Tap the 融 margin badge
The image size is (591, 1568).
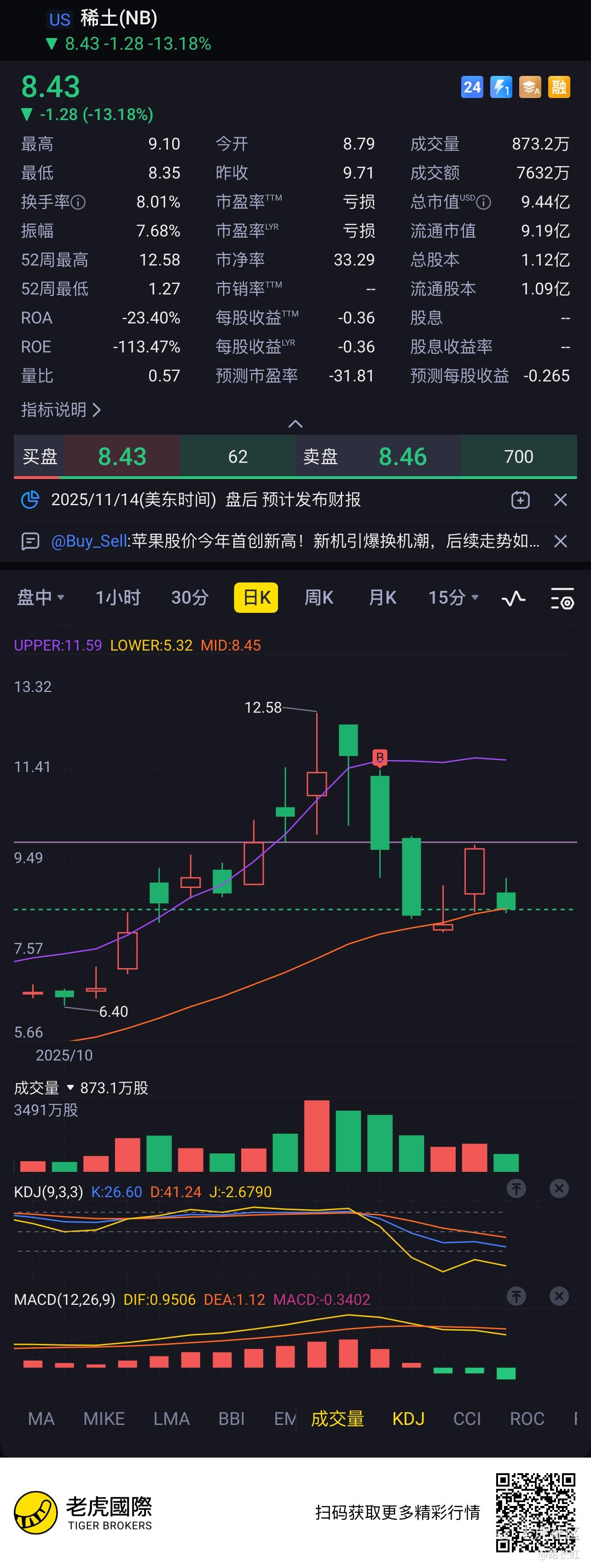pyautogui.click(x=559, y=87)
